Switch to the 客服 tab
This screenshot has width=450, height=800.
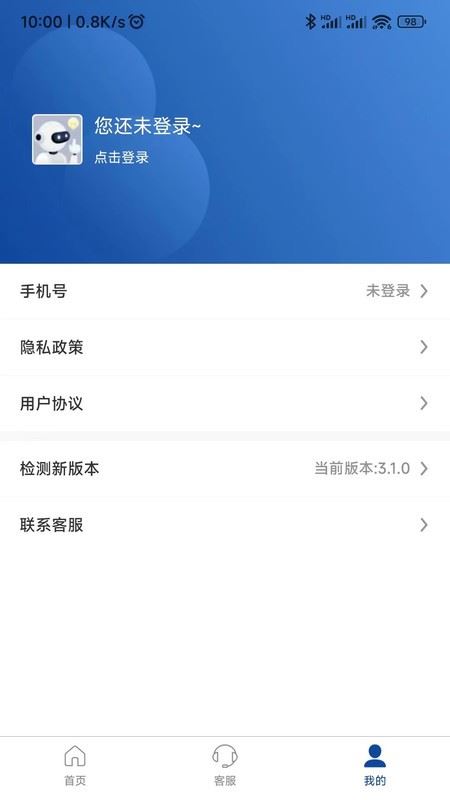(225, 765)
